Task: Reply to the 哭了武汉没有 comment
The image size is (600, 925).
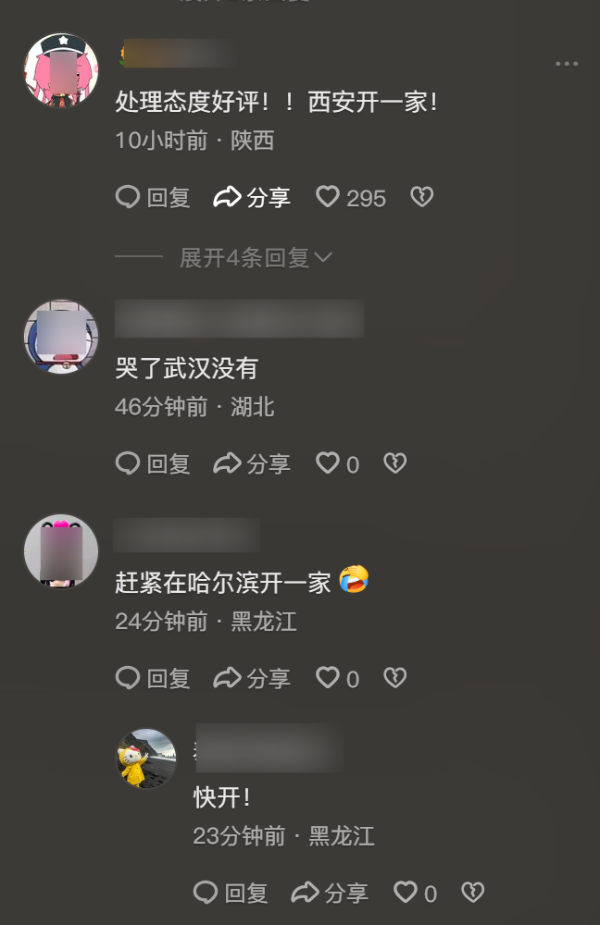Action: pos(152,464)
